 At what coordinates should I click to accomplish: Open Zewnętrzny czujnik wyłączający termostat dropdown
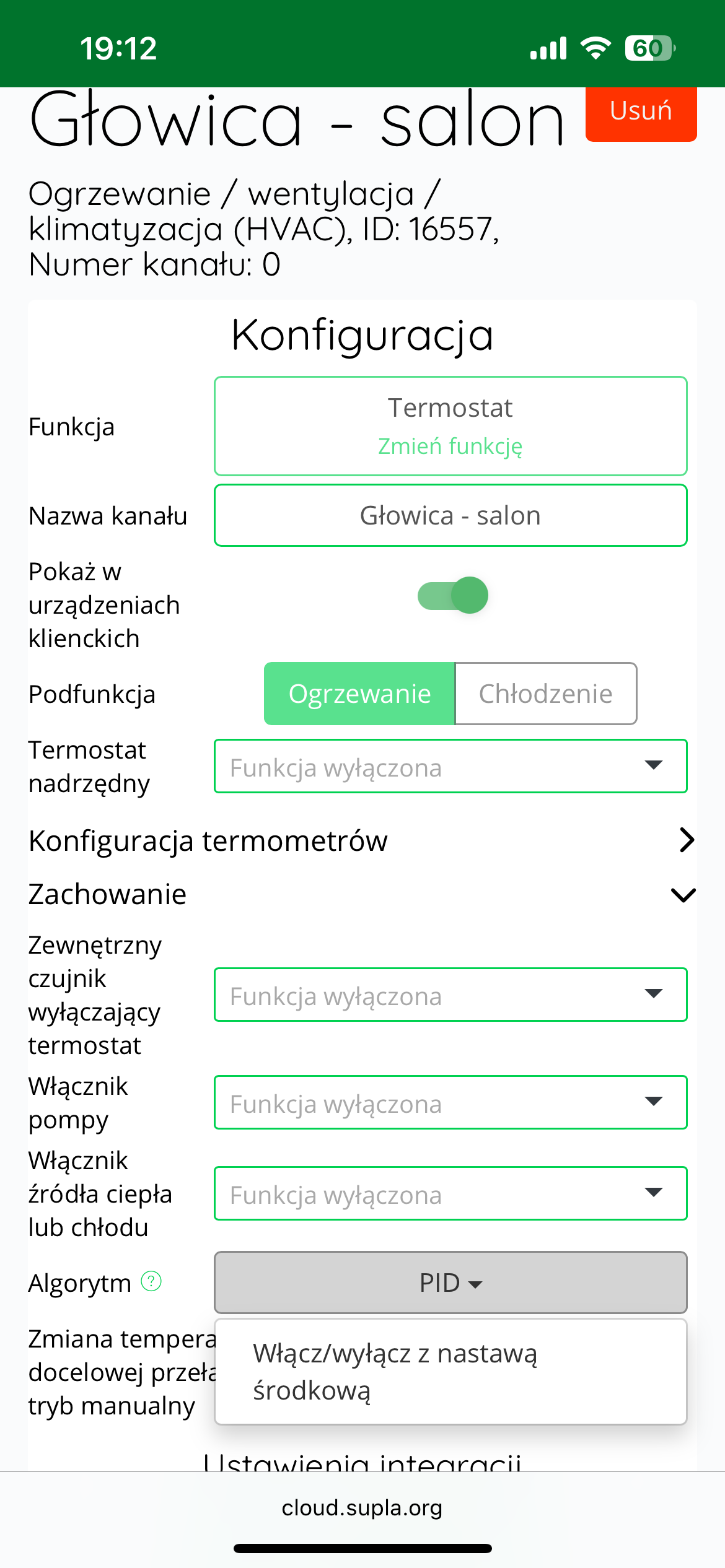(x=450, y=995)
